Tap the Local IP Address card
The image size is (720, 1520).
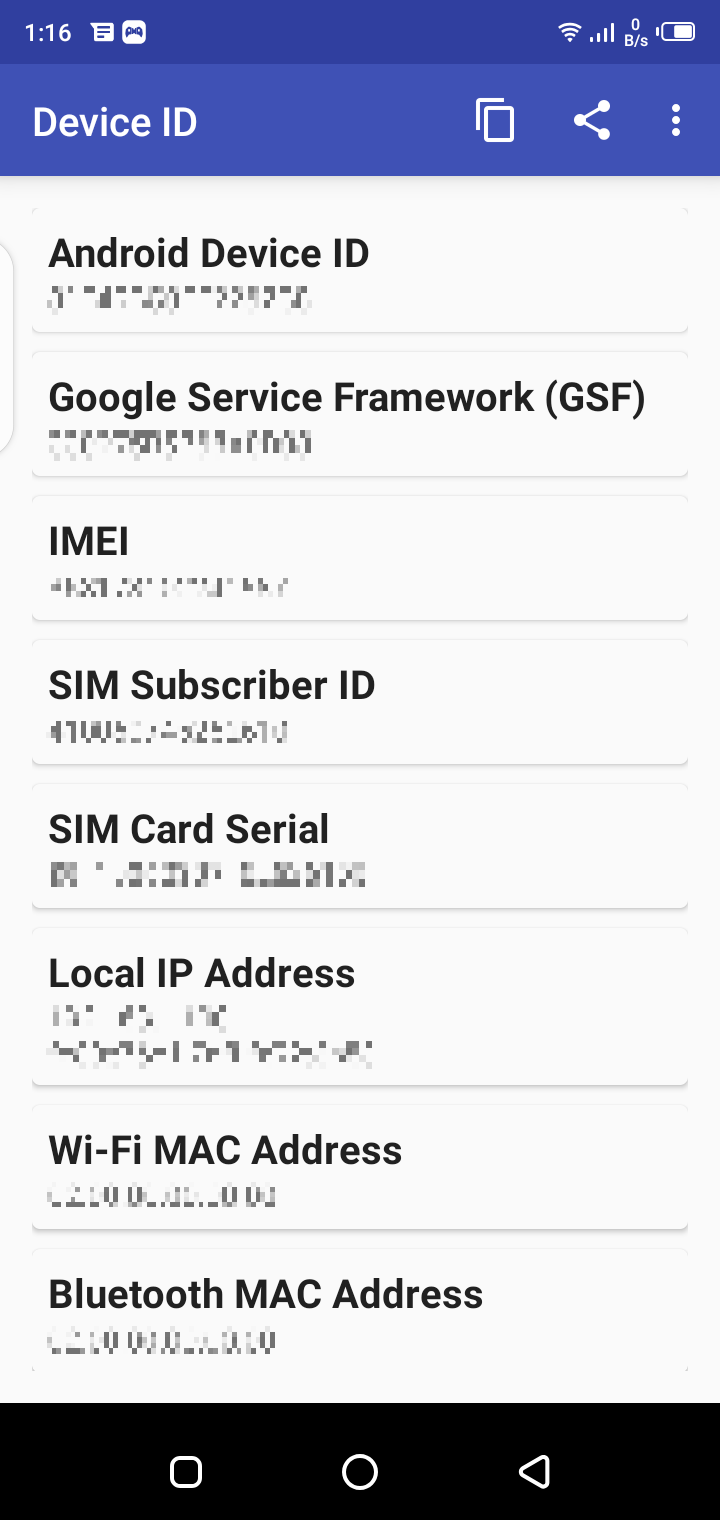360,1006
